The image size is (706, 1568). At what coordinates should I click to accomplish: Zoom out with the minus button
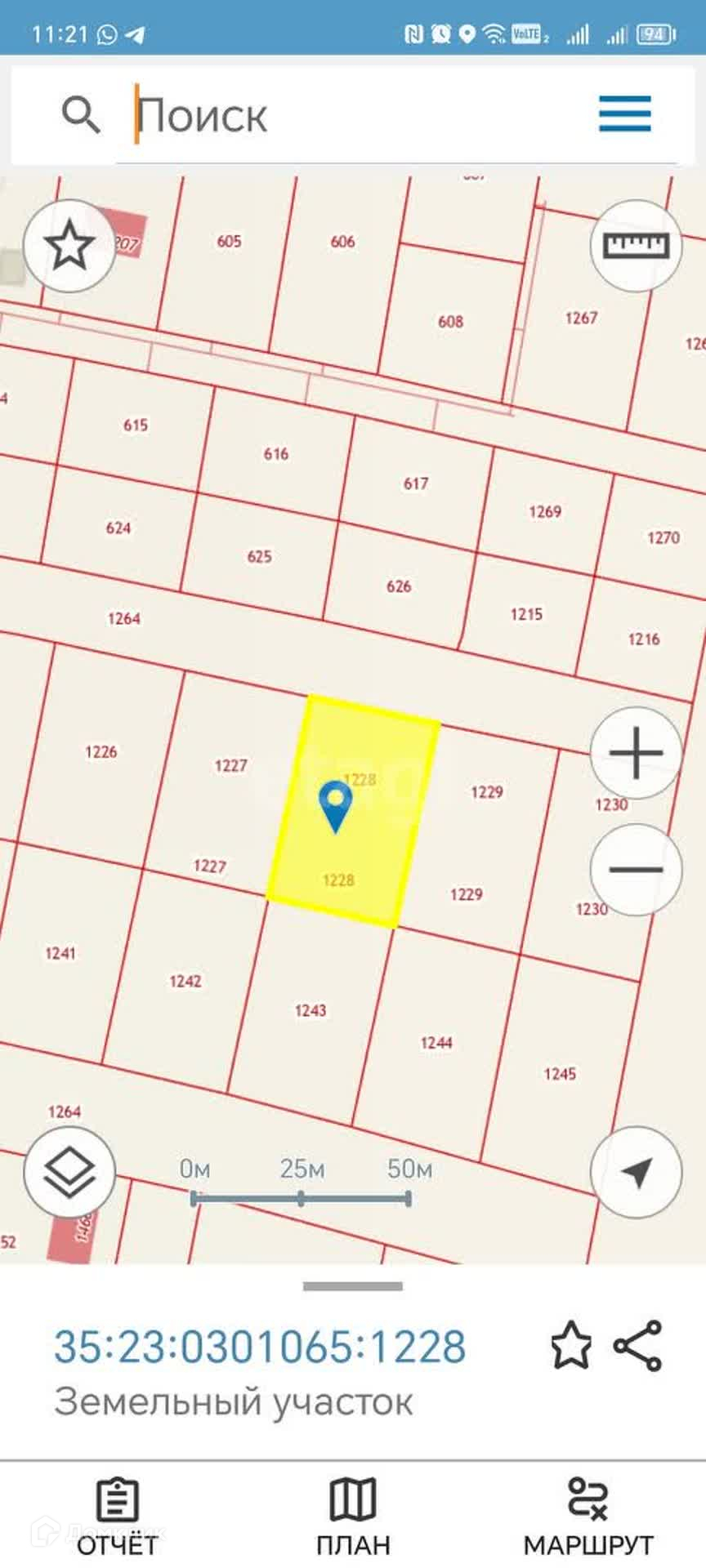(636, 868)
